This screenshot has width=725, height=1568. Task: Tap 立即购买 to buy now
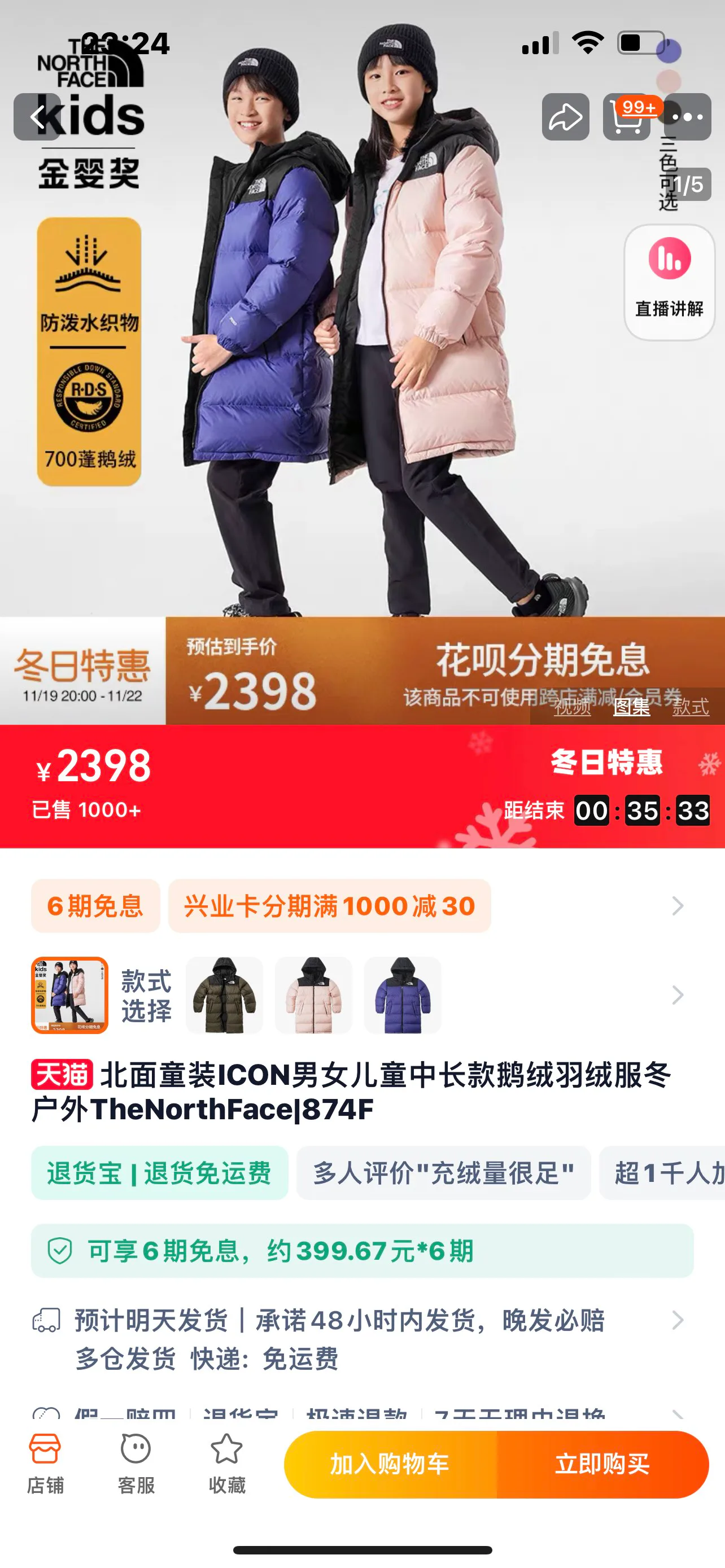coord(602,1464)
